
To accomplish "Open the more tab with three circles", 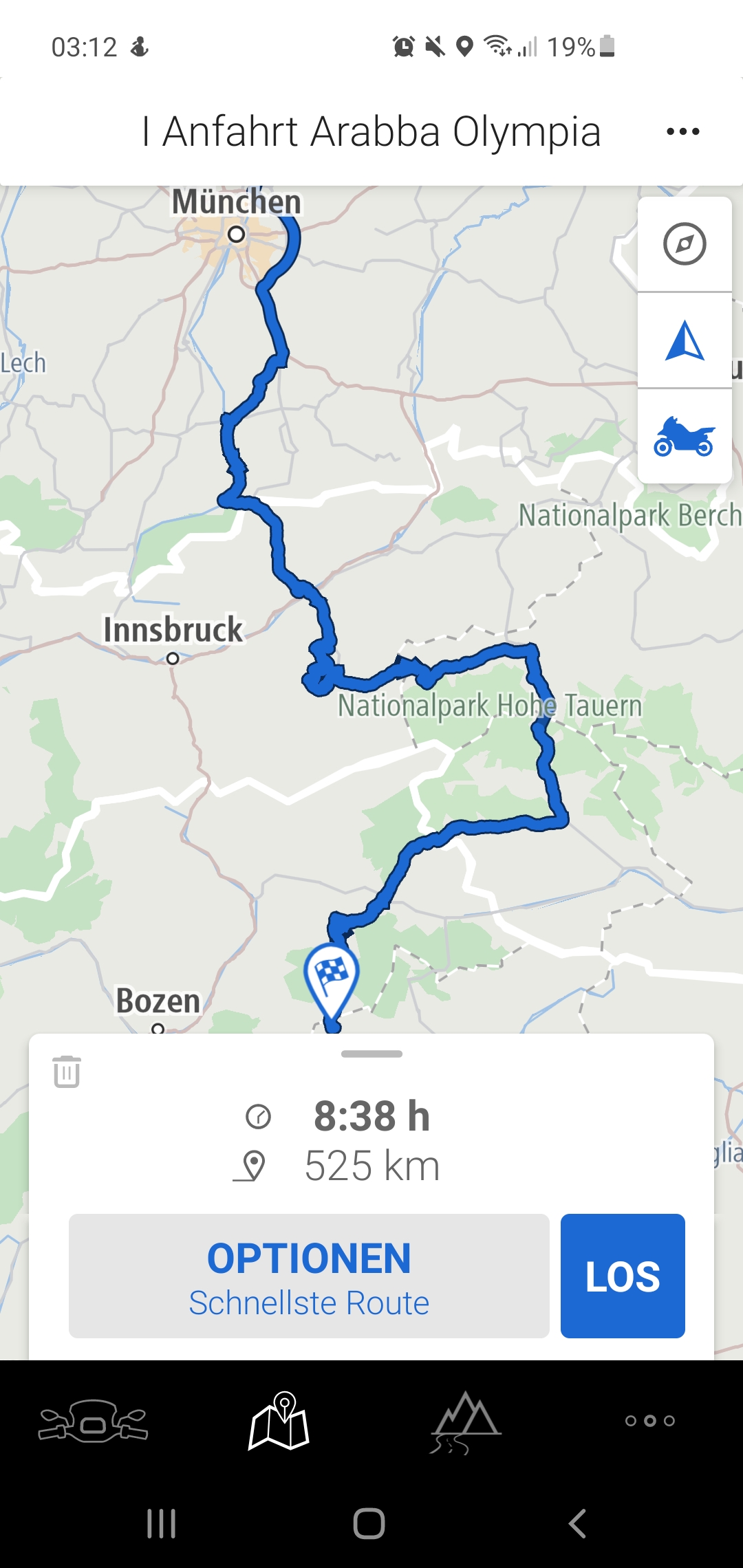I will [x=650, y=1421].
